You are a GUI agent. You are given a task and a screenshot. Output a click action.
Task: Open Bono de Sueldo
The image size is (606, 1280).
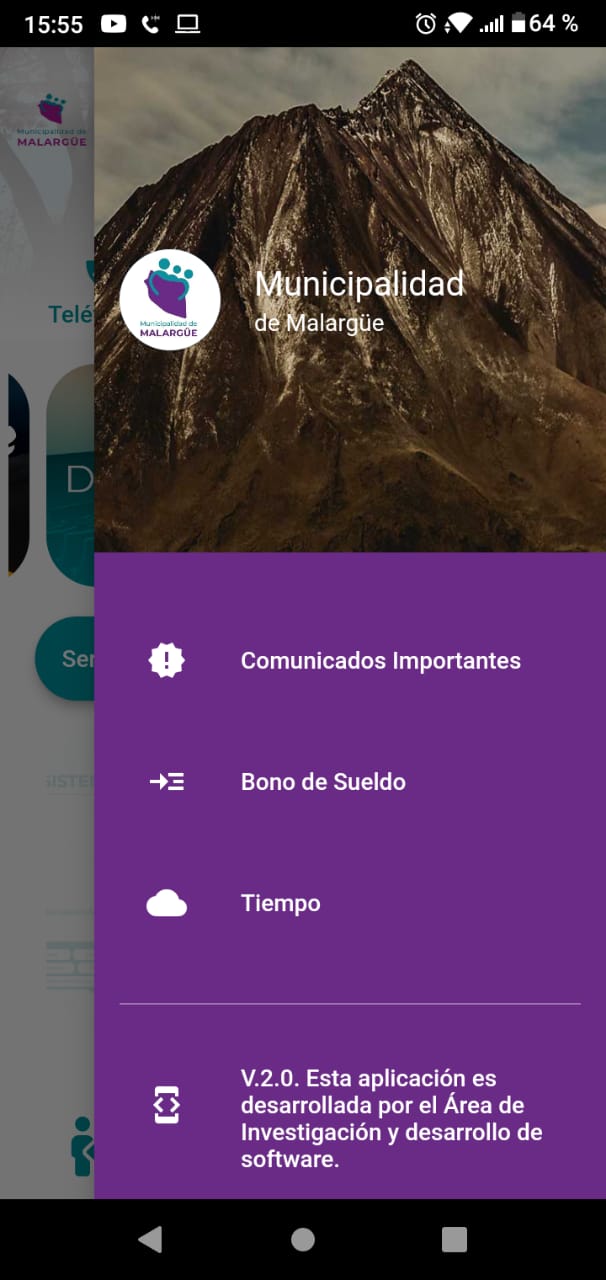(x=323, y=782)
